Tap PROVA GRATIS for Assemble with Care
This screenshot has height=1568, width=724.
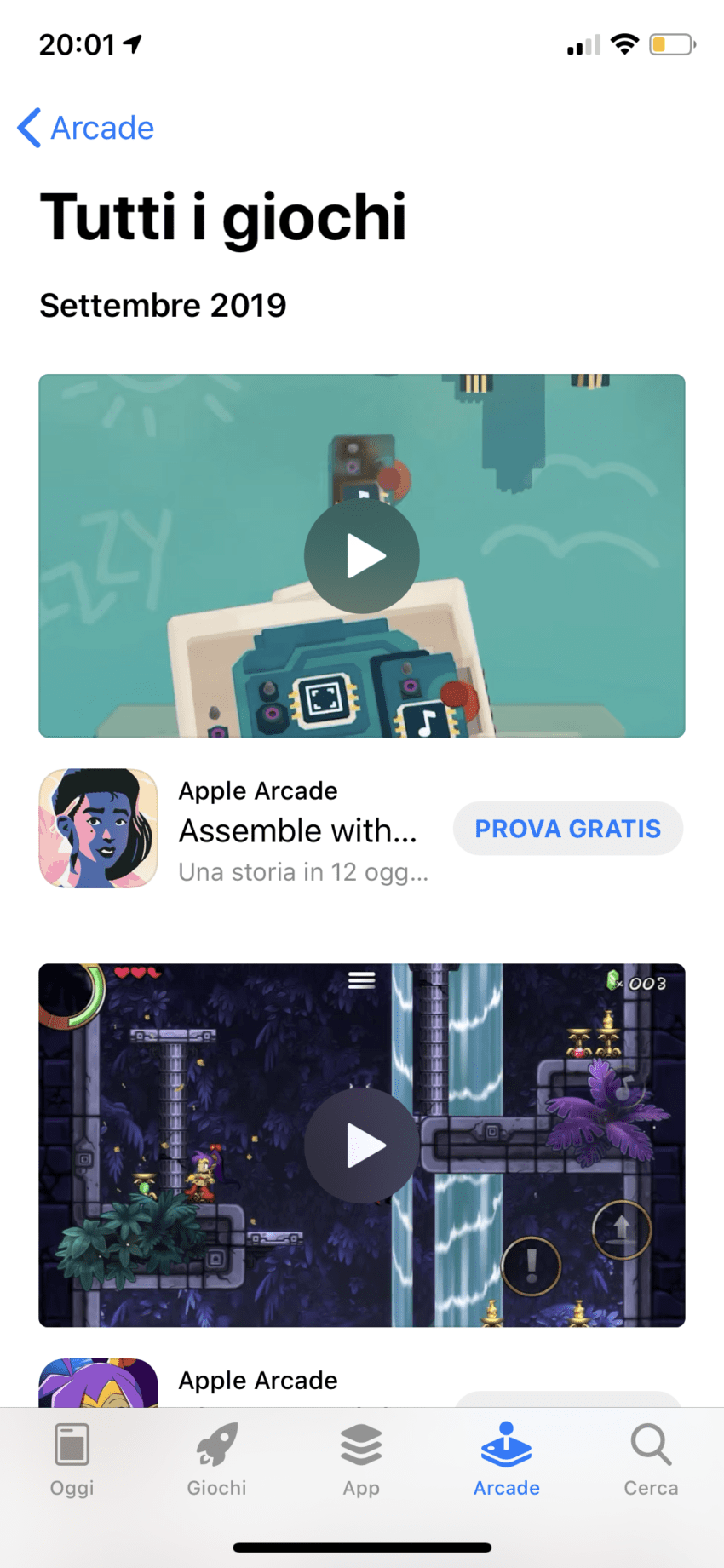click(567, 829)
